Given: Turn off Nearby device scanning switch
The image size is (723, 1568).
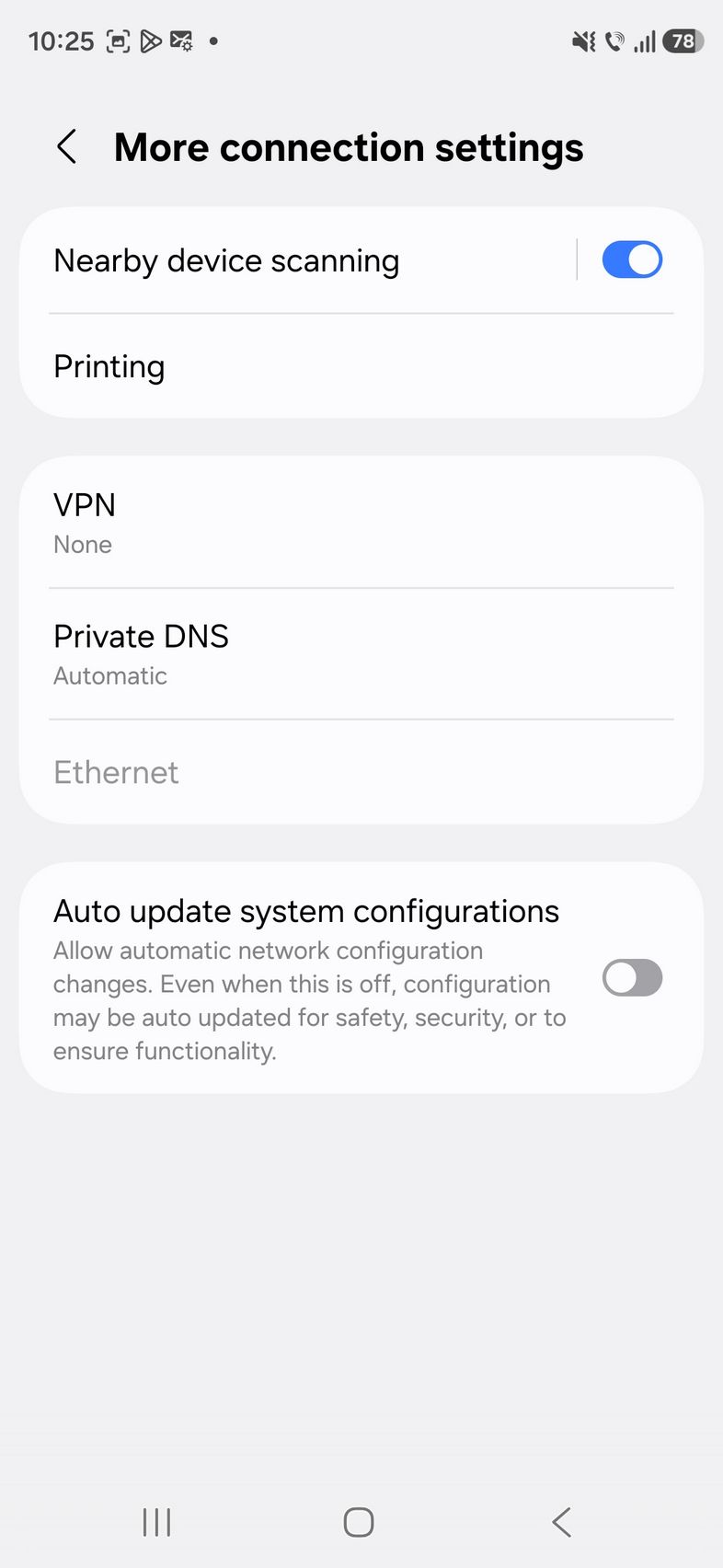Looking at the screenshot, I should (x=632, y=260).
